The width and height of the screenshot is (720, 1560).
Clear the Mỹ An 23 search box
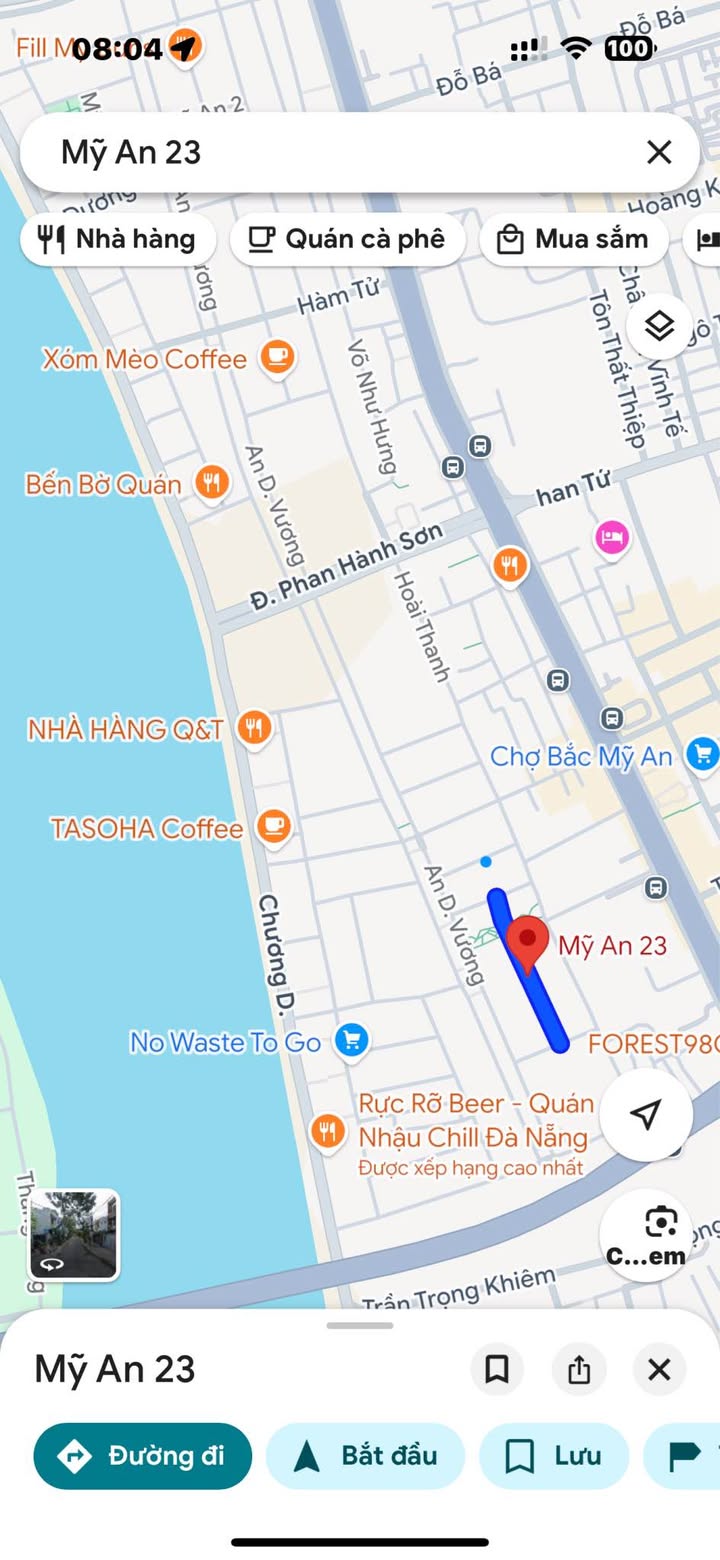coord(659,152)
